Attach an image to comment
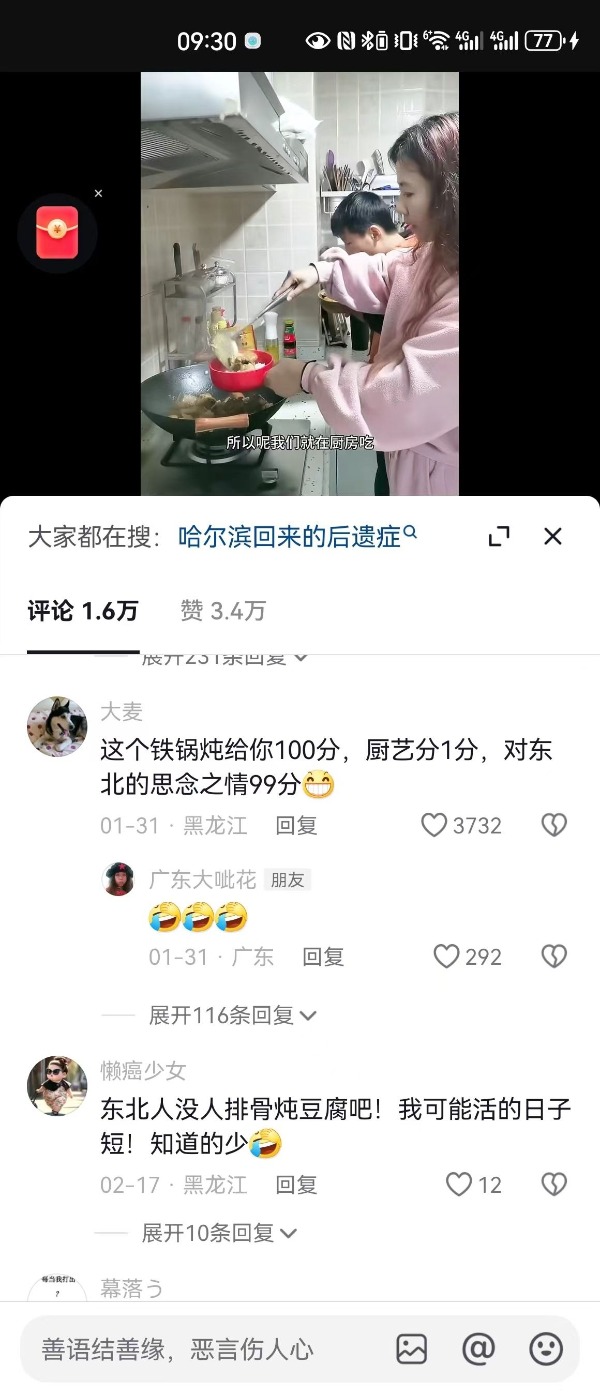Screen dimensions: 600x1396 tap(411, 1349)
